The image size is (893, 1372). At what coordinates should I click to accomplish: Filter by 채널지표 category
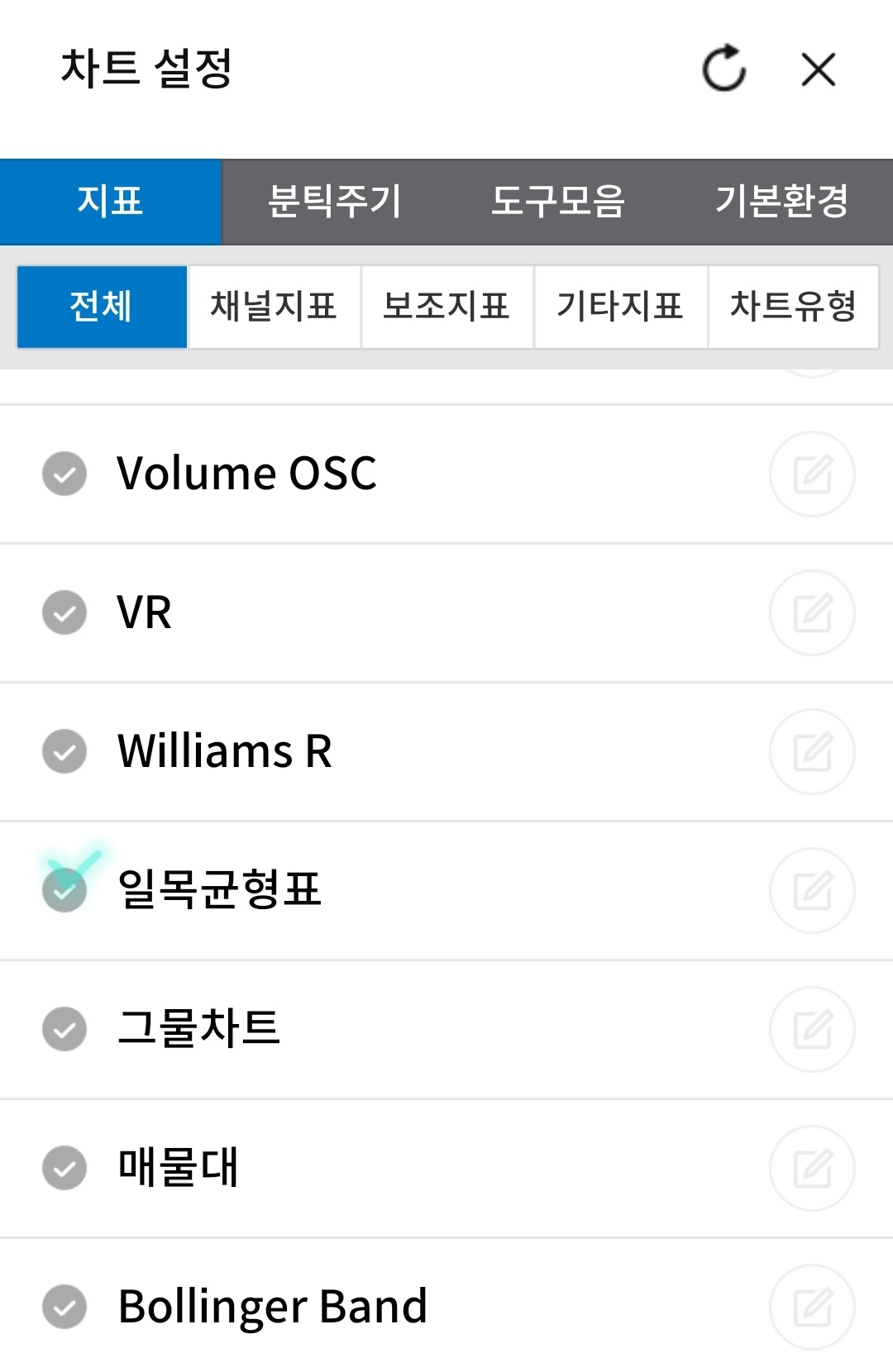coord(275,307)
